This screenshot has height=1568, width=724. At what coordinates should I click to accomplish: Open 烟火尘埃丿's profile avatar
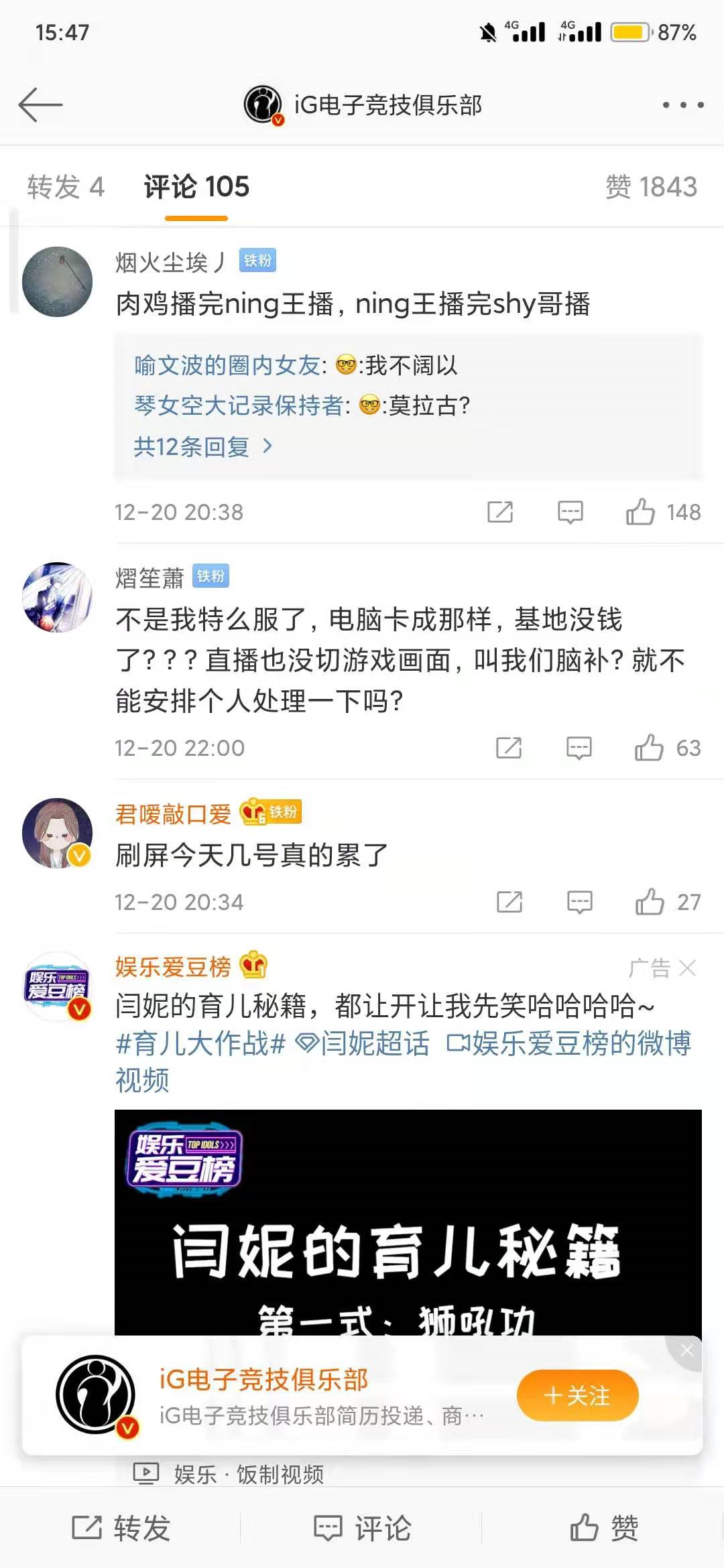coord(58,281)
